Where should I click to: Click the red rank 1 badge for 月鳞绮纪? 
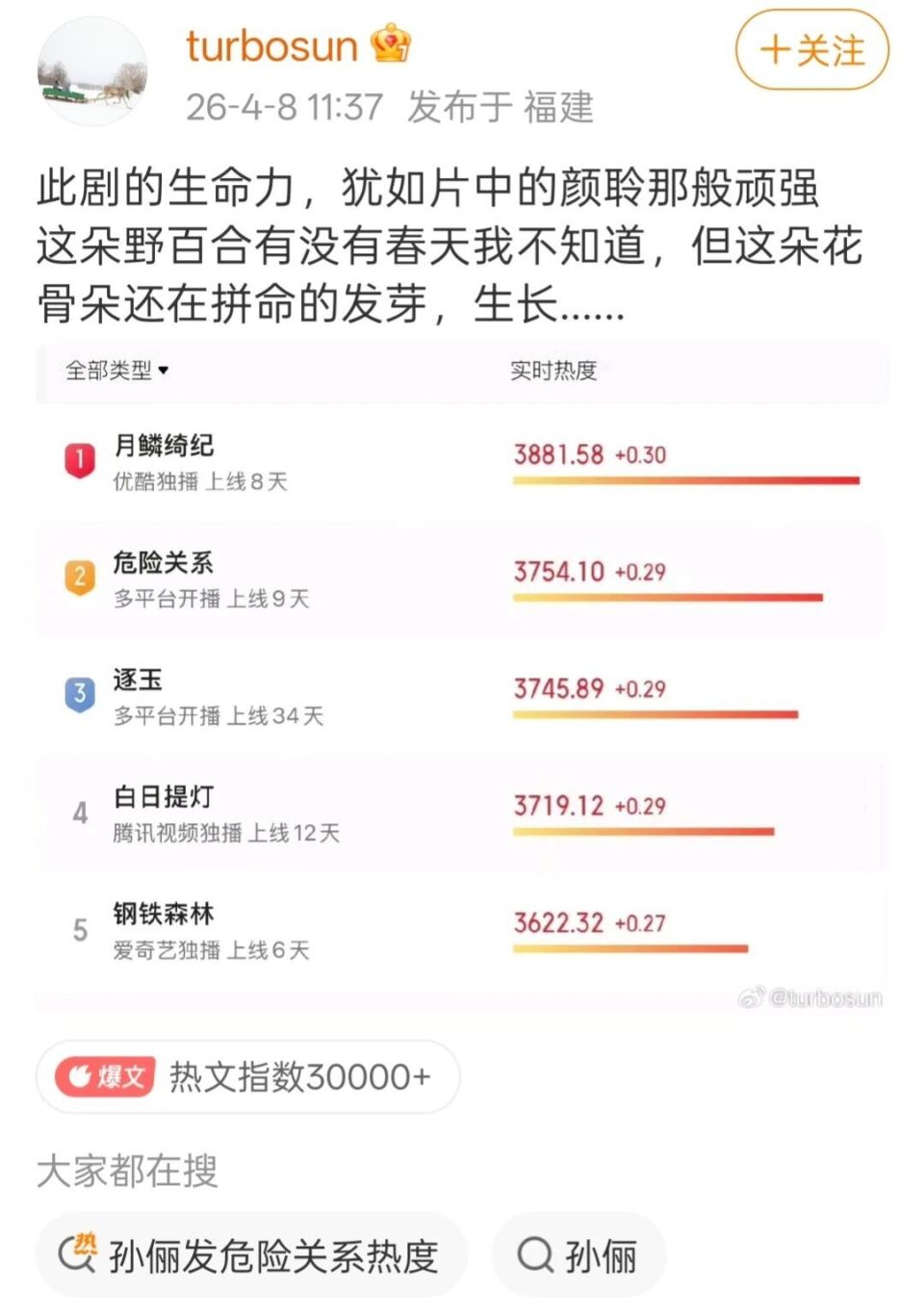pyautogui.click(x=81, y=460)
